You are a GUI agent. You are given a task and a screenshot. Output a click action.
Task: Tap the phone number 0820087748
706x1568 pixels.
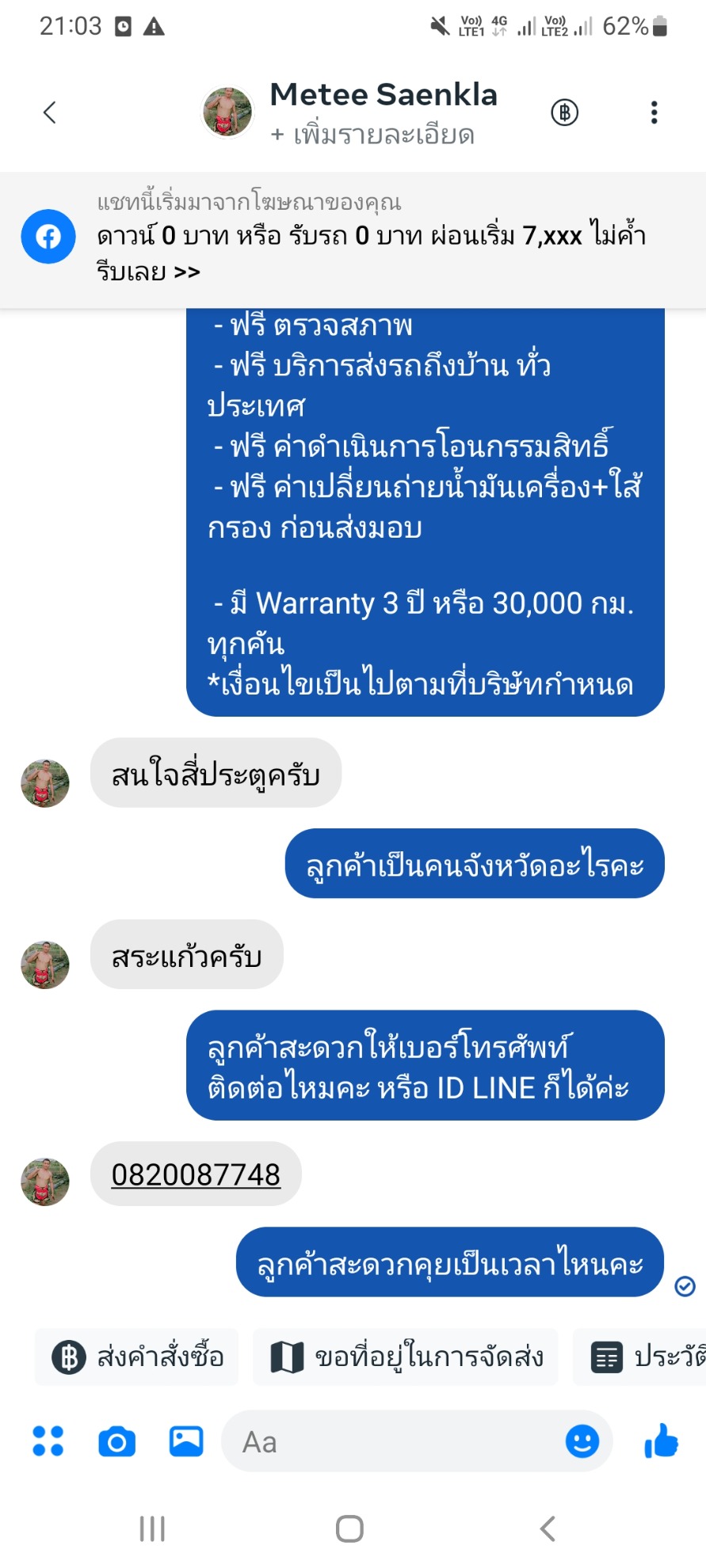tap(196, 1174)
